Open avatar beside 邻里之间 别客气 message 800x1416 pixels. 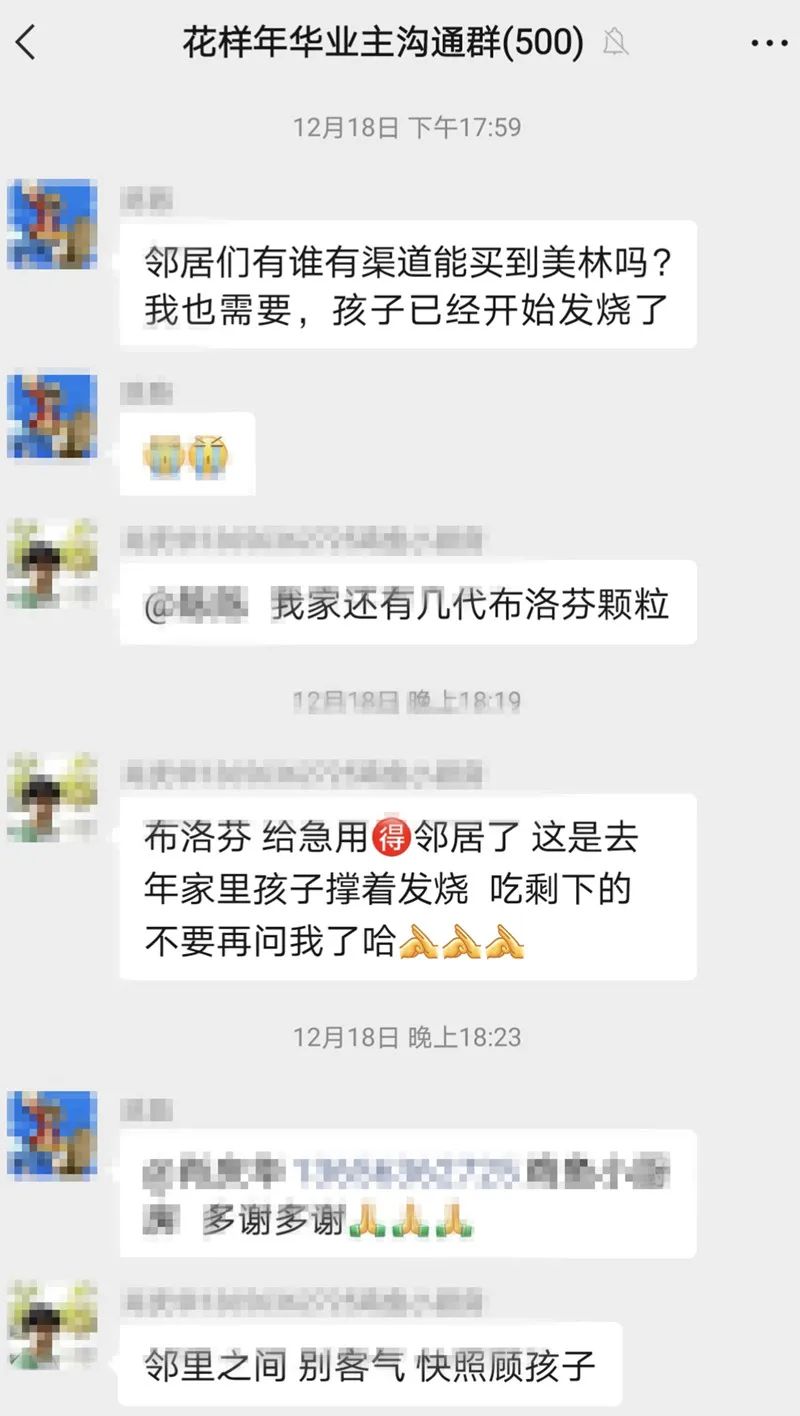click(x=52, y=1325)
